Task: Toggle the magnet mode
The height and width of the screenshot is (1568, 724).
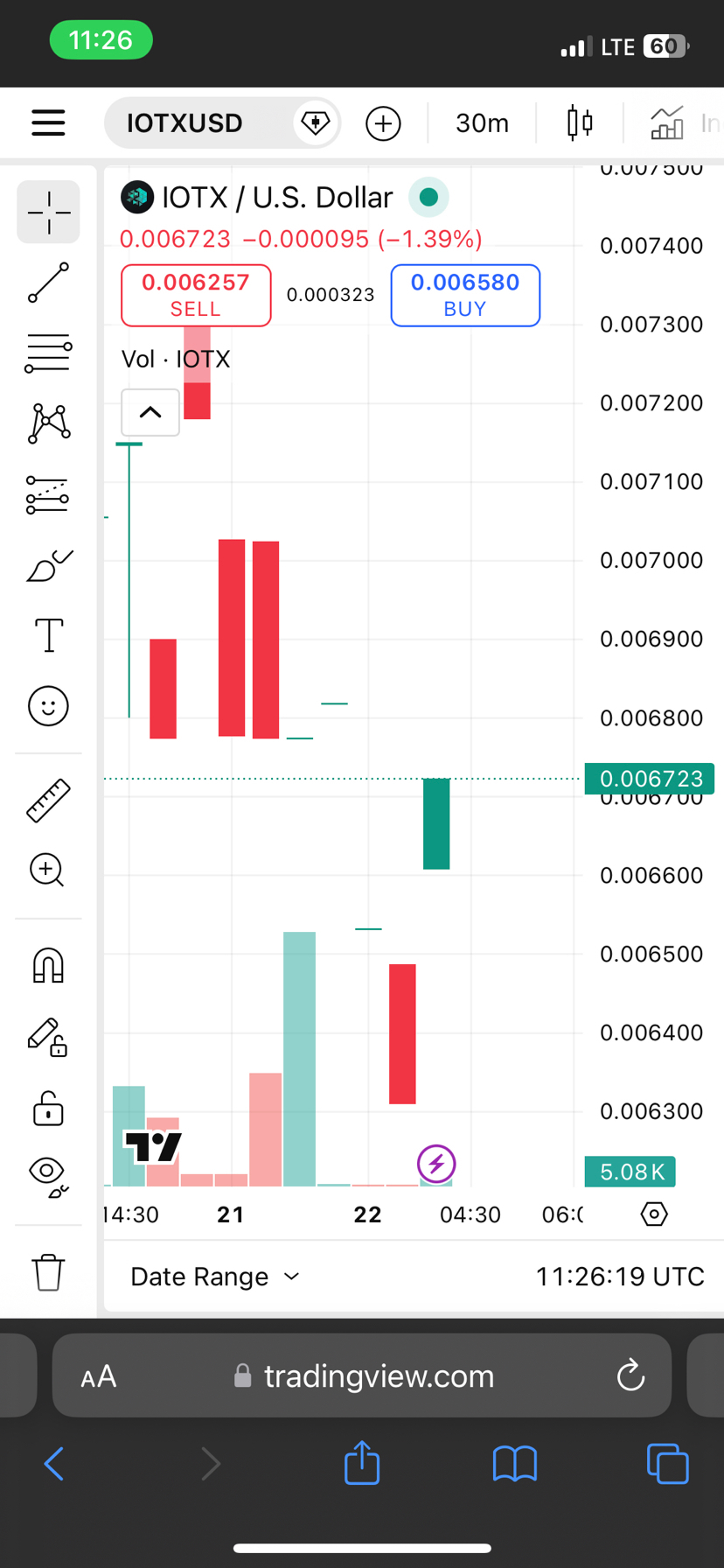Action: point(48,965)
